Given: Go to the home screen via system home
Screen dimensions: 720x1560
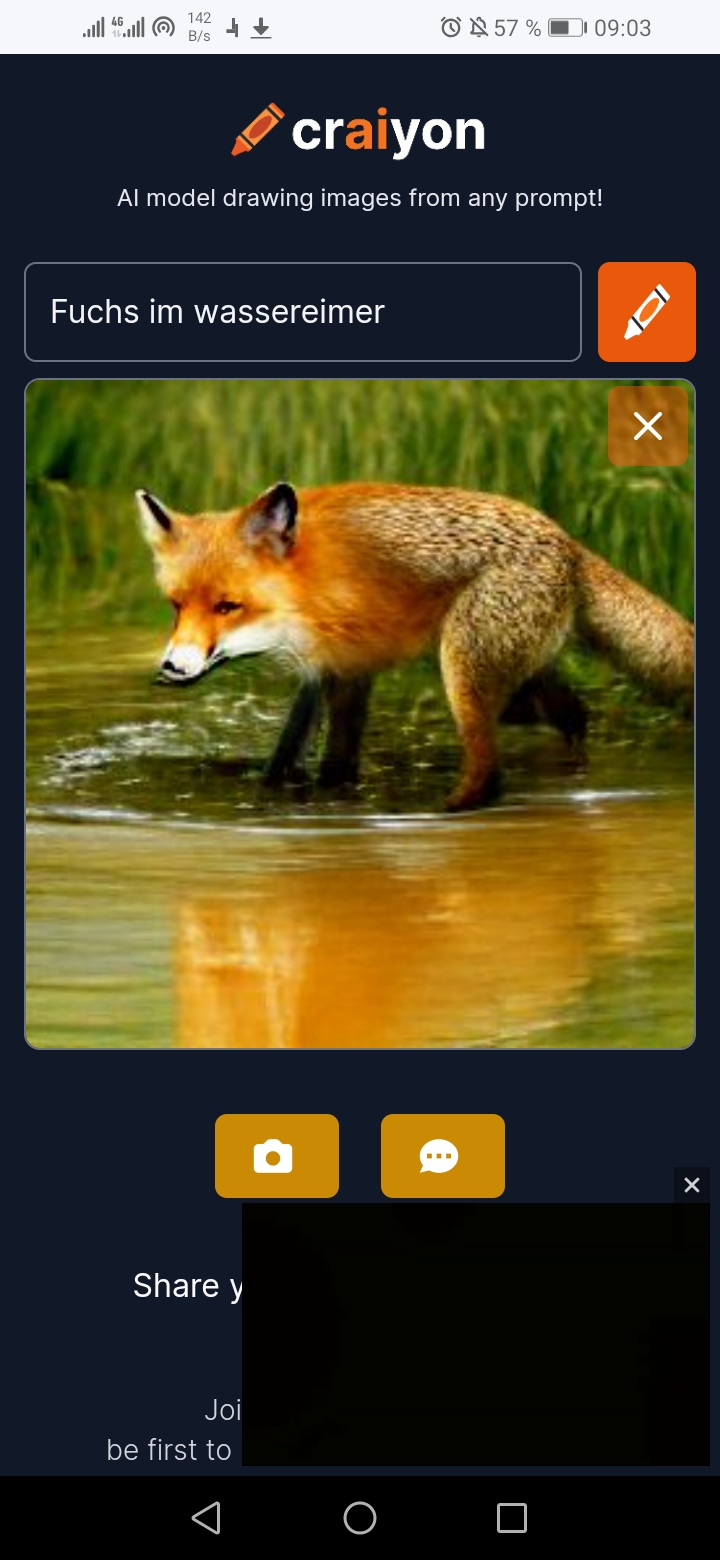Looking at the screenshot, I should pyautogui.click(x=360, y=1518).
